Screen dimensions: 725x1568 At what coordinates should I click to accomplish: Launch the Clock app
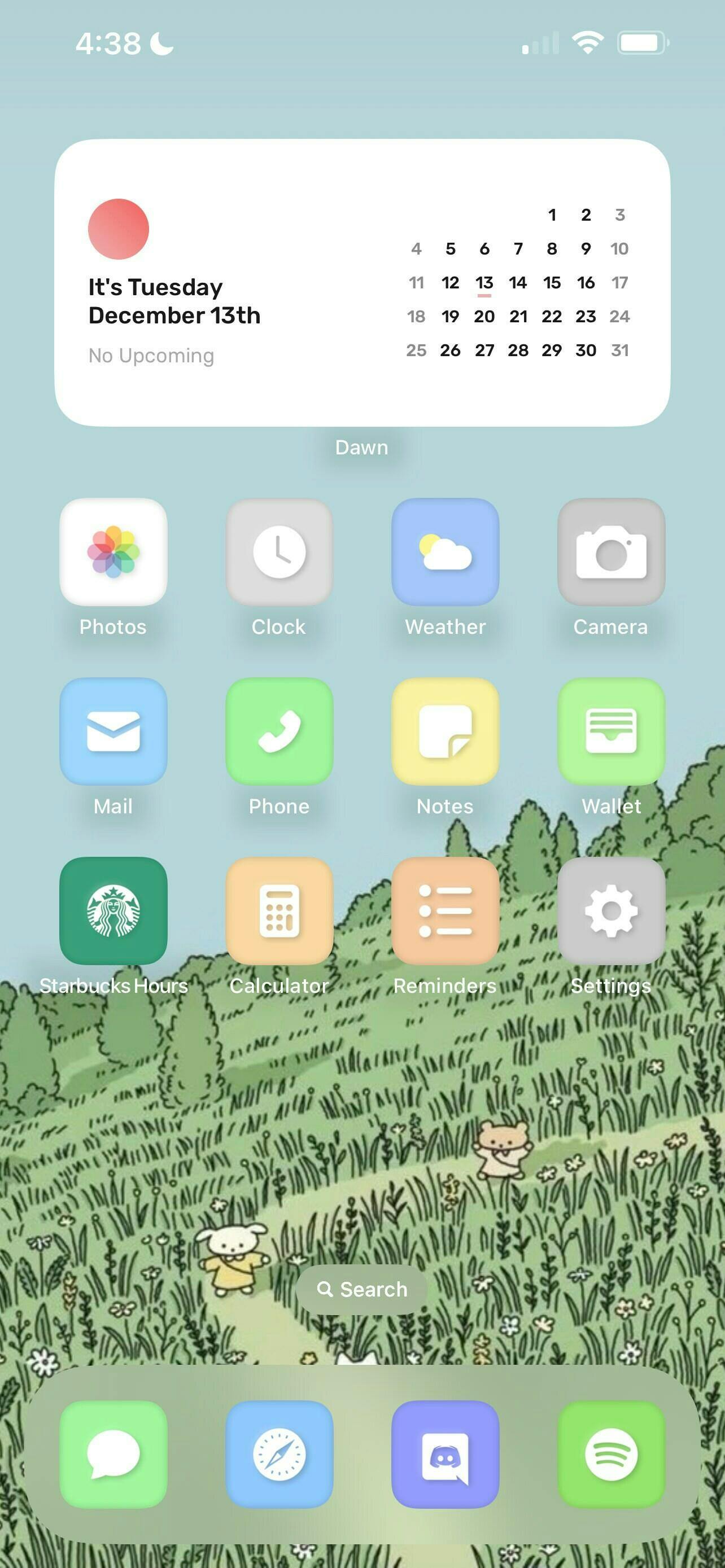coord(279,551)
